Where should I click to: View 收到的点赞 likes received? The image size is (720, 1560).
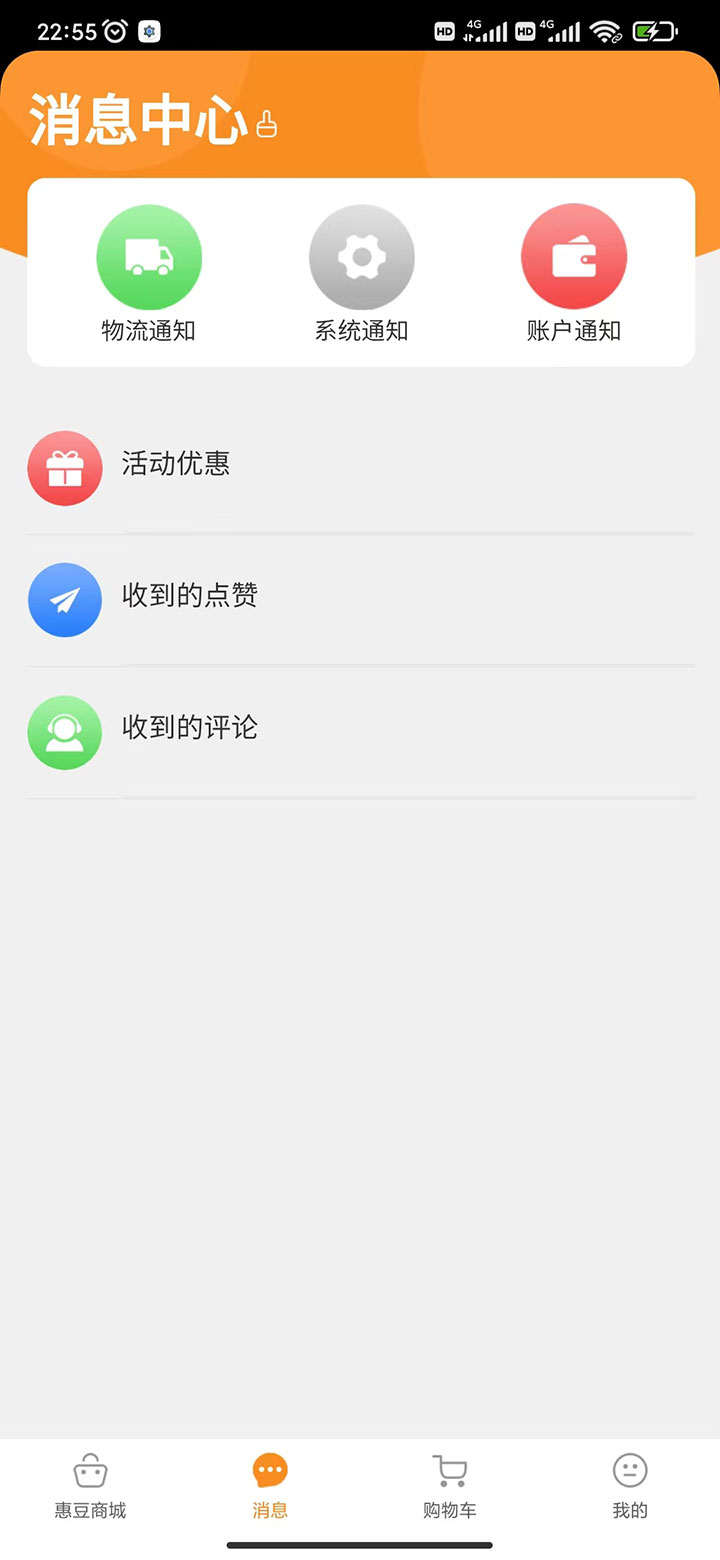point(360,600)
